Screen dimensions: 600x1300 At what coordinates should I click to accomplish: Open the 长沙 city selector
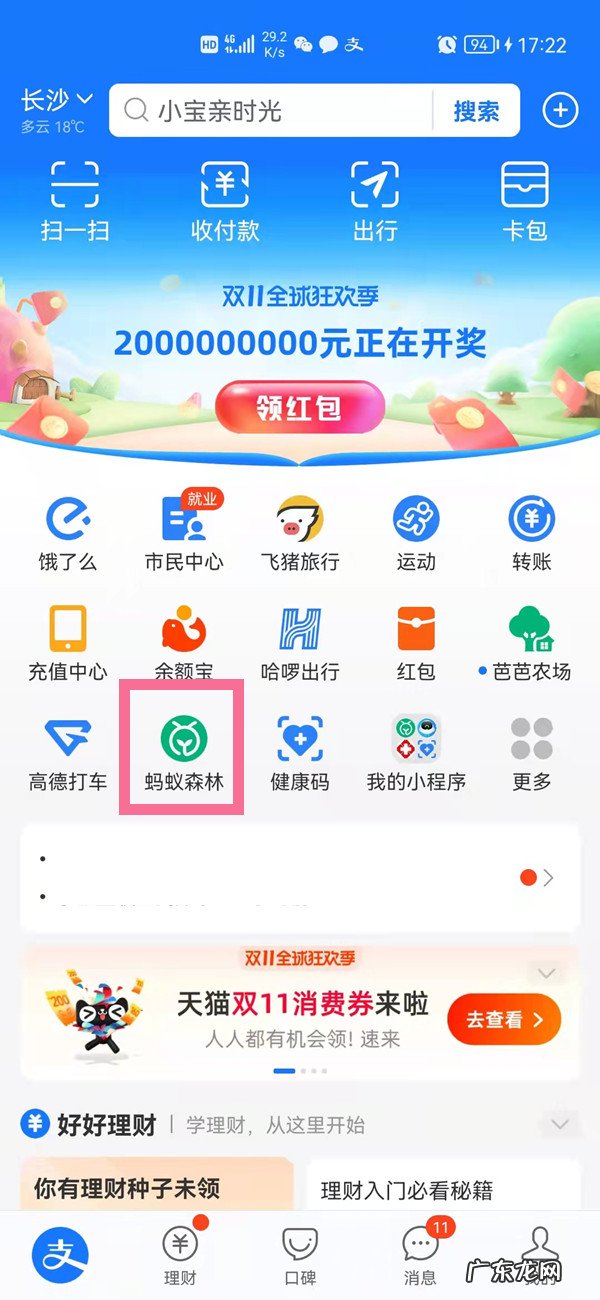point(56,101)
